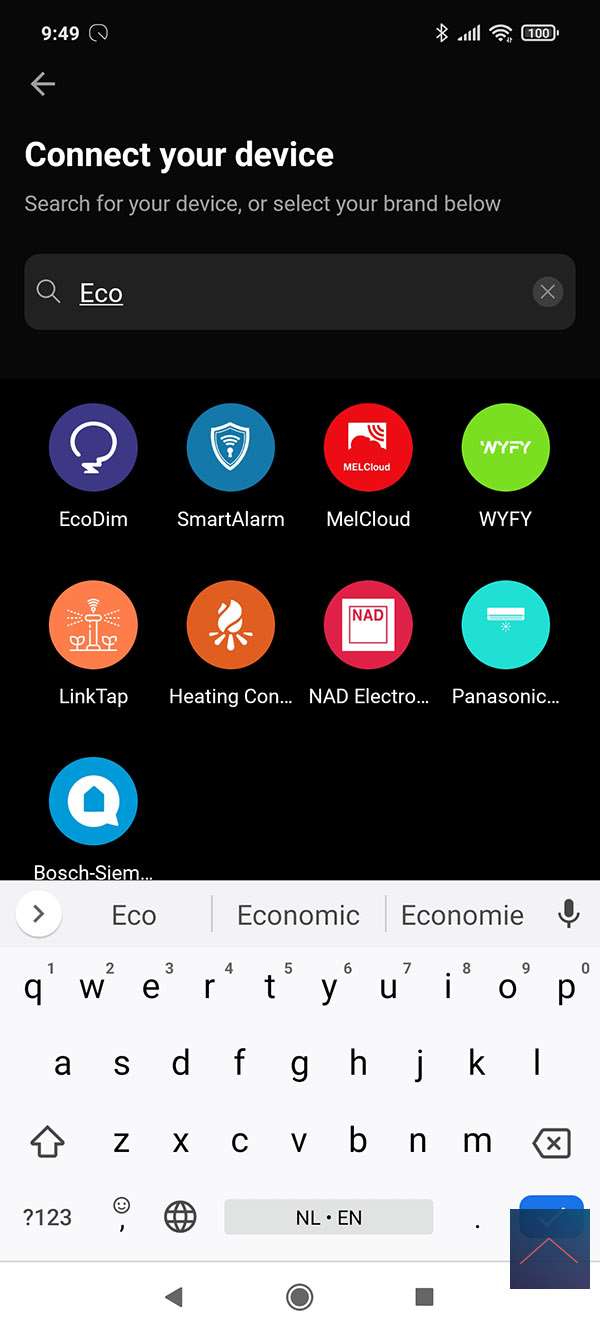The image size is (600, 1333).
Task: Go back using the top arrow
Action: [43, 84]
